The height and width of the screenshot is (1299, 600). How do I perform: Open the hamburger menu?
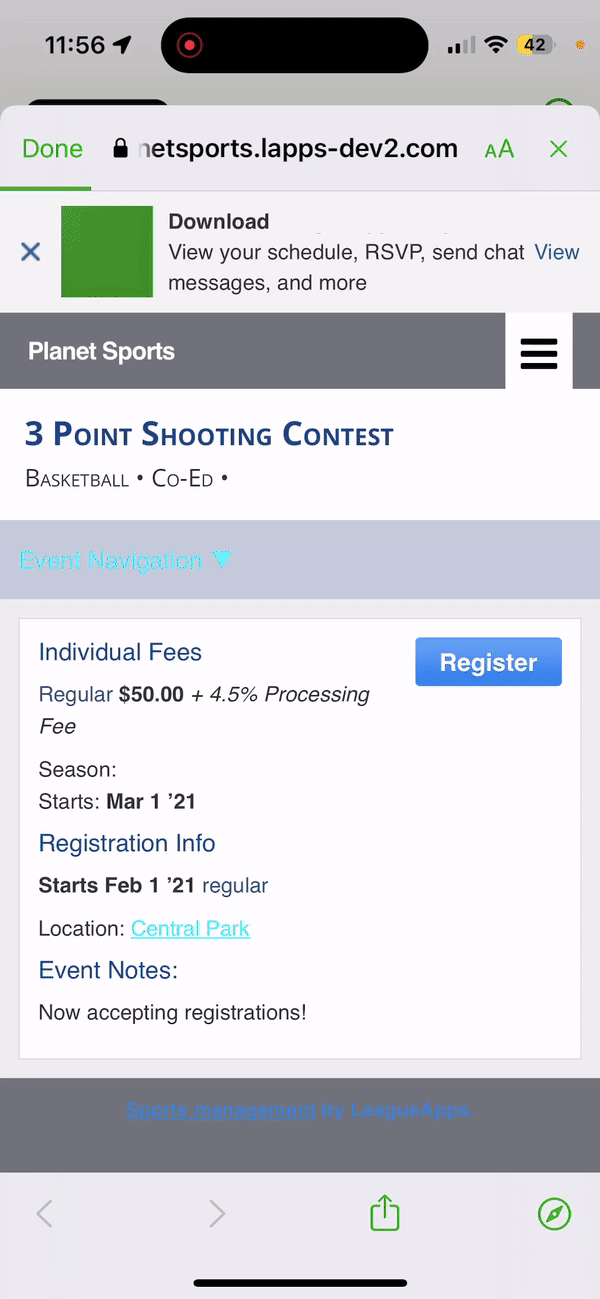[539, 351]
